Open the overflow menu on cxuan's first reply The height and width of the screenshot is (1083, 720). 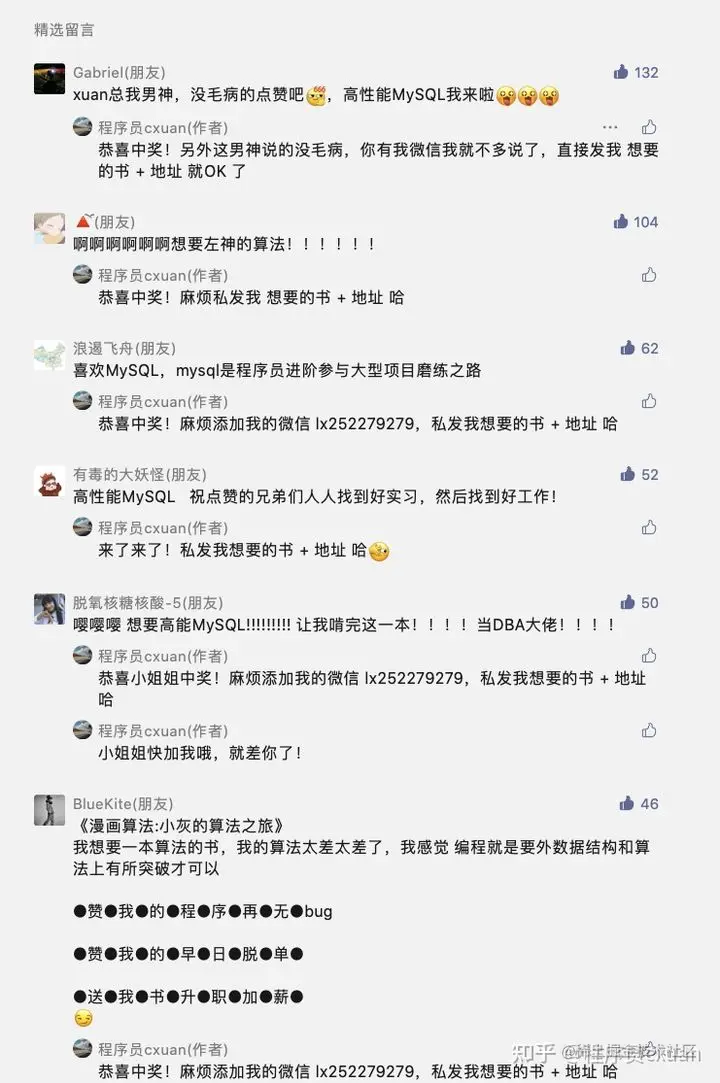point(610,127)
